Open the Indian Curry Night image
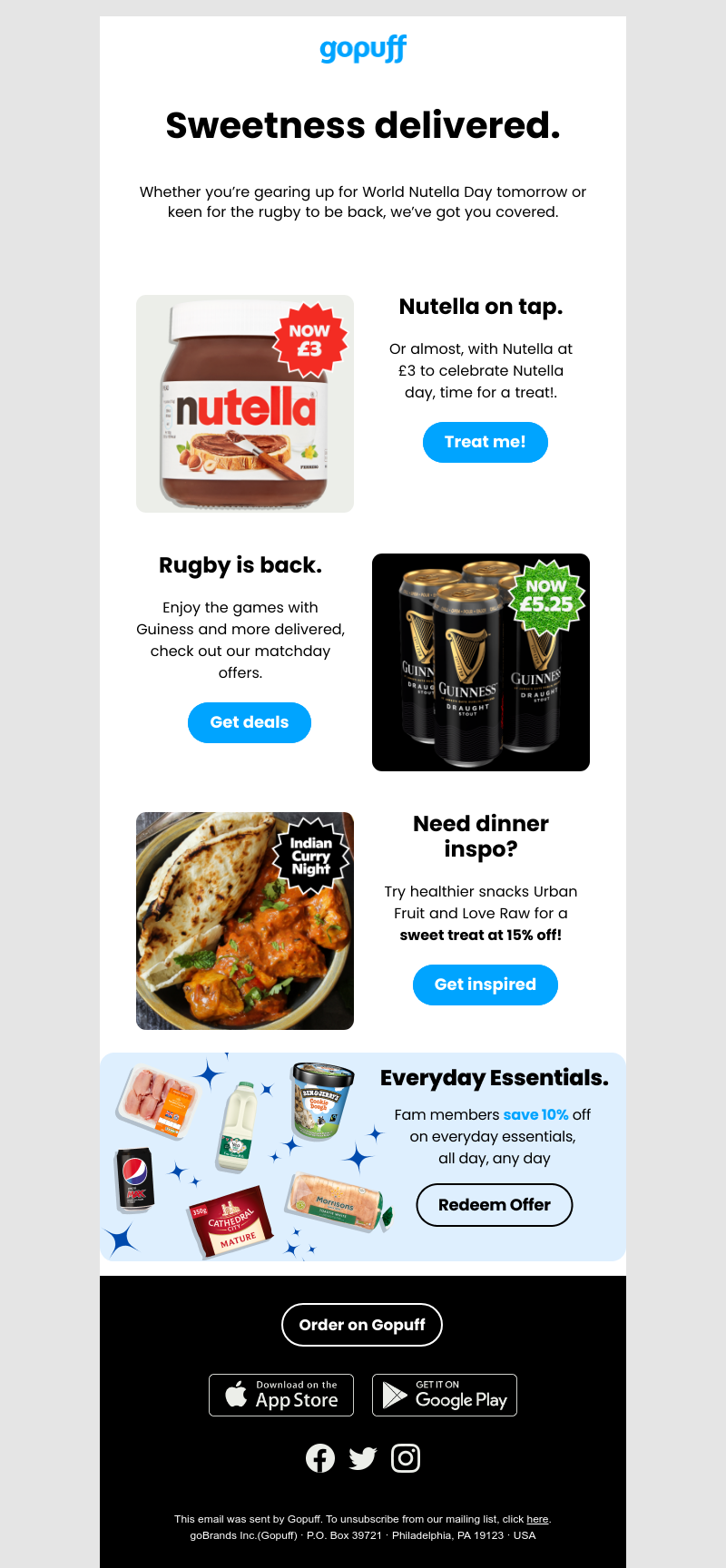726x1568 pixels. (245, 921)
